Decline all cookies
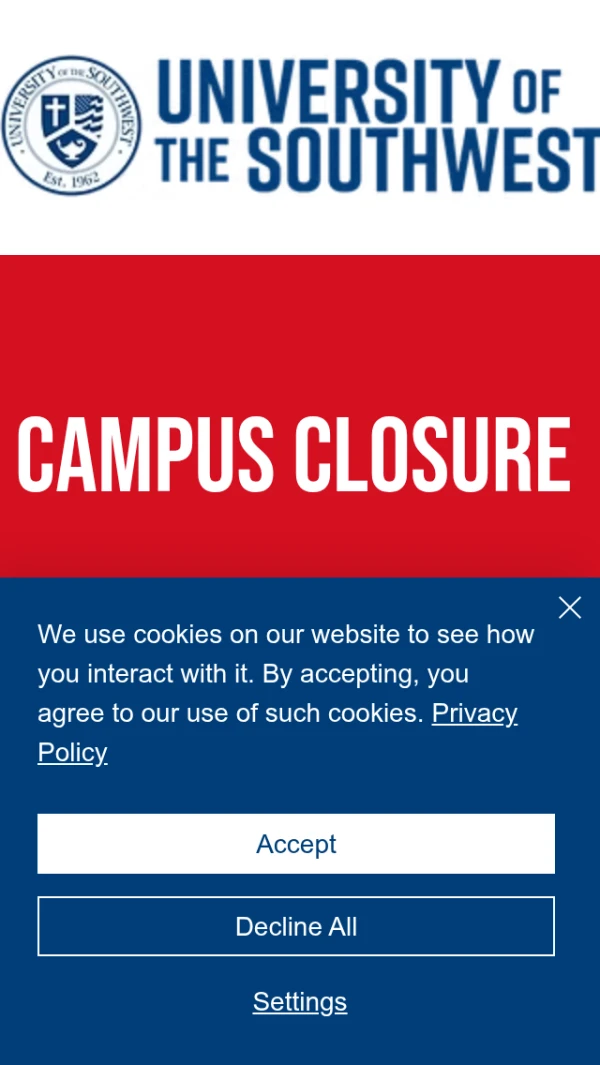The image size is (600, 1065). click(x=296, y=927)
